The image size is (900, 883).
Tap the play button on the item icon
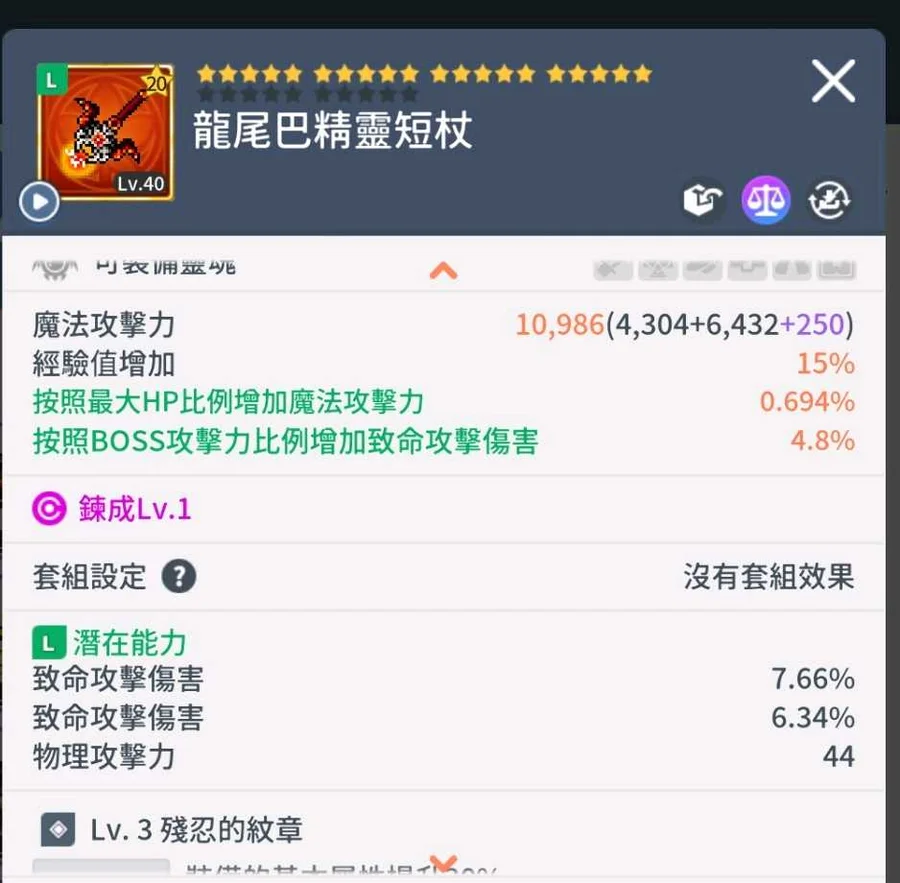coord(39,203)
